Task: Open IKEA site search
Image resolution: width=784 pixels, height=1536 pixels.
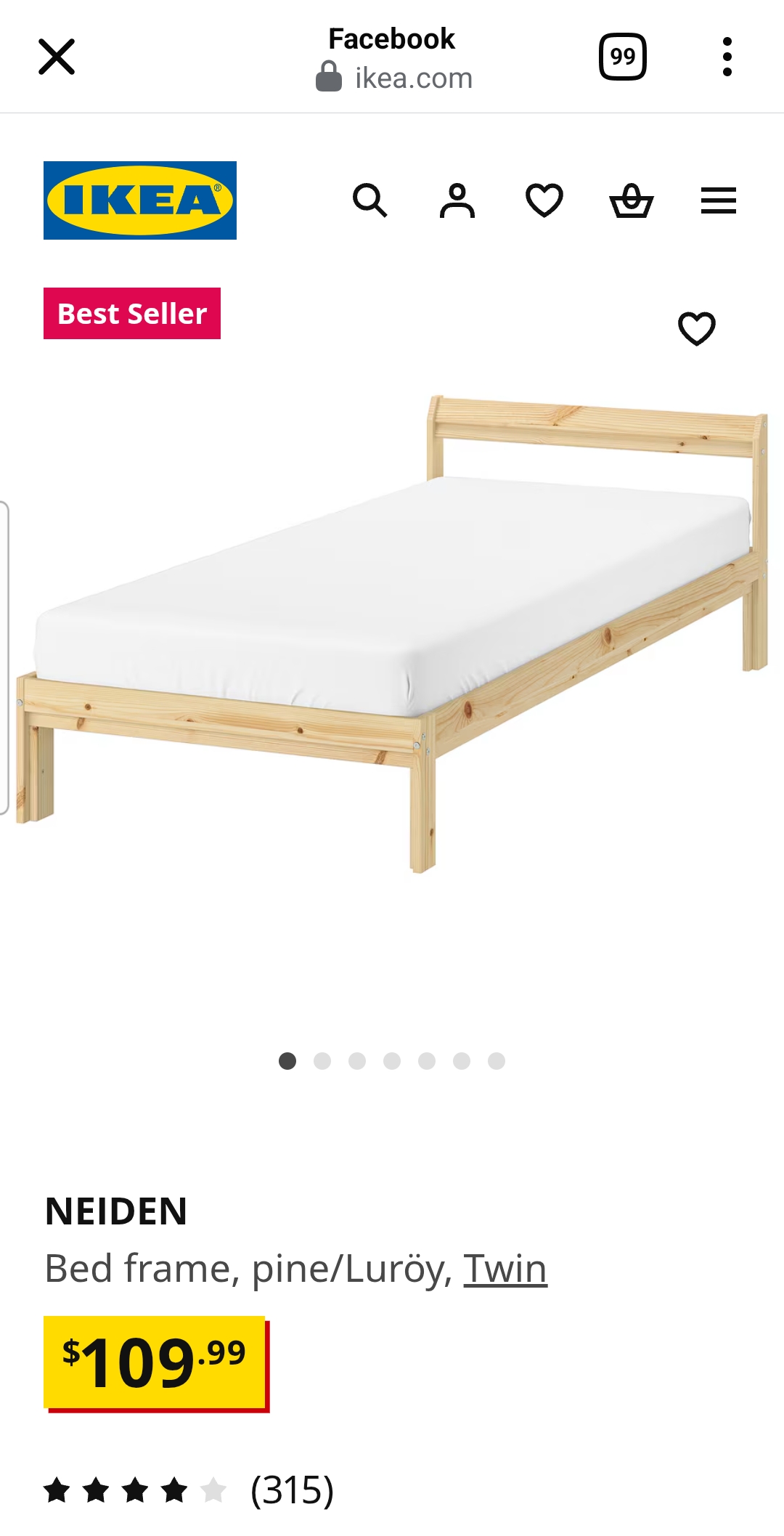Action: (x=370, y=200)
